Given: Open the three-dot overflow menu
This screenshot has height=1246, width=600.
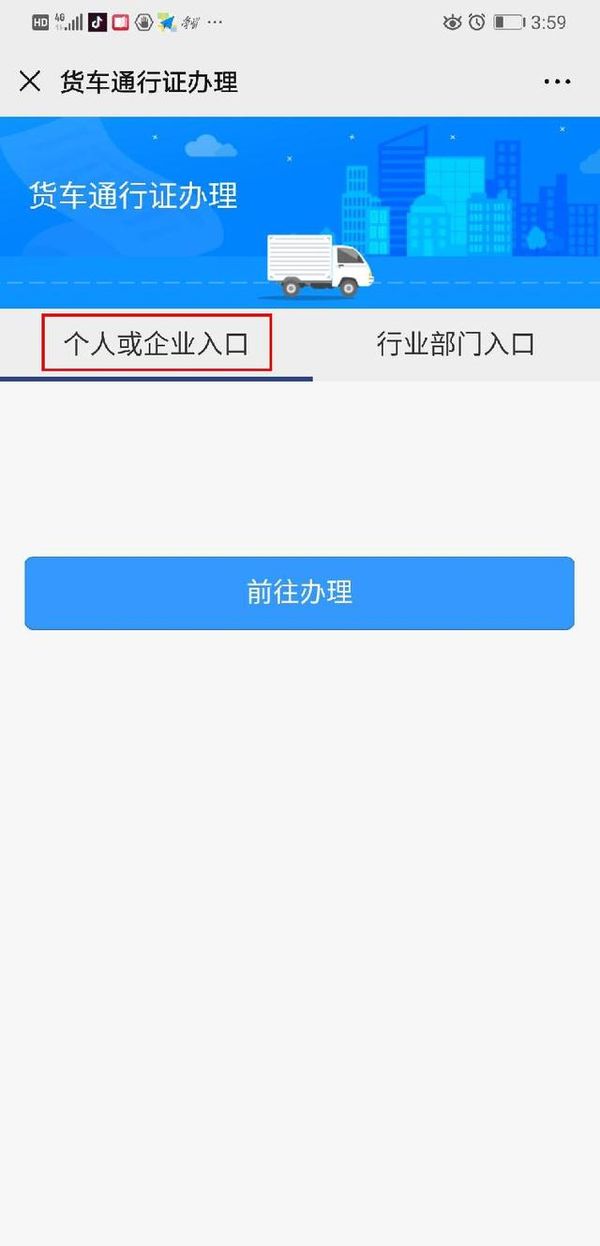Looking at the screenshot, I should click(557, 81).
